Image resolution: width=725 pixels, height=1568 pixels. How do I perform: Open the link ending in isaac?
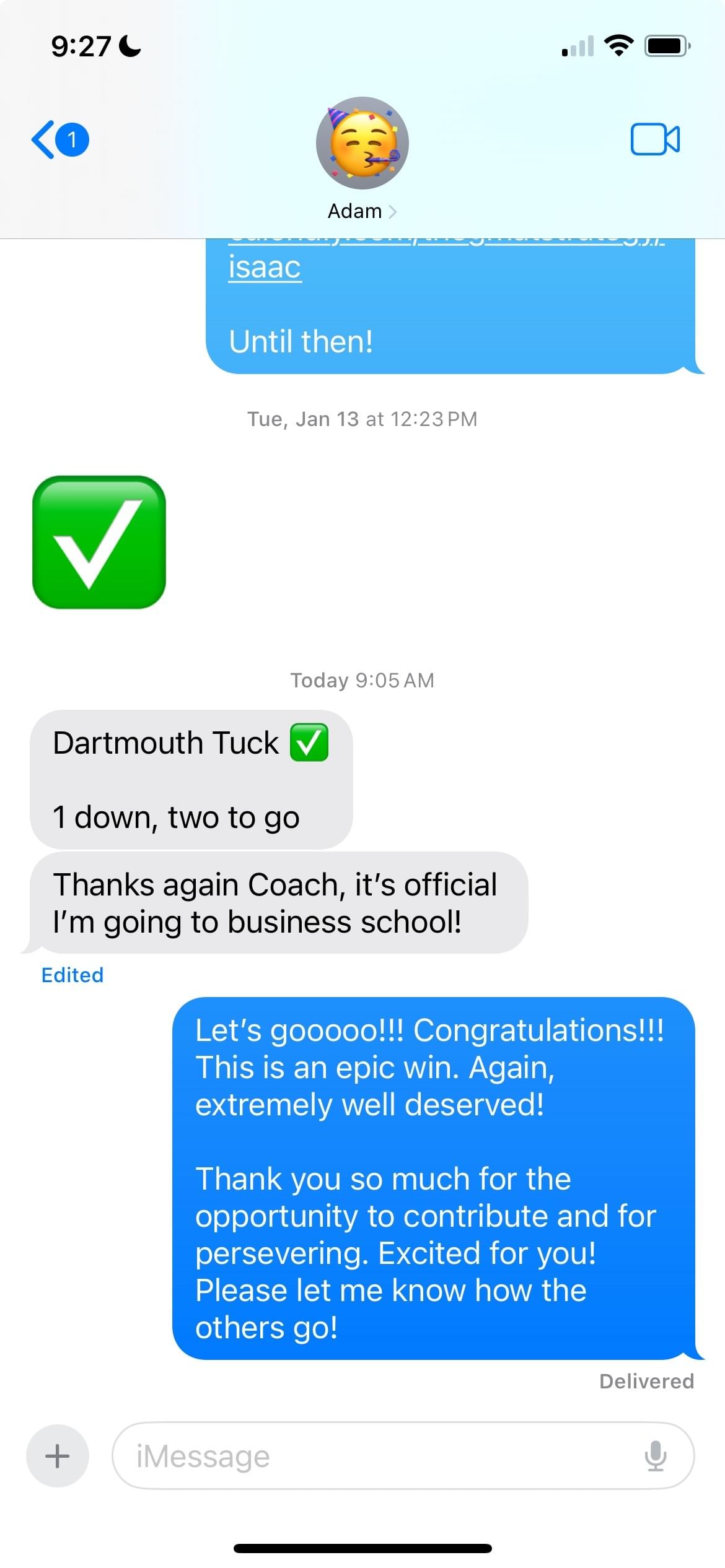coord(265,268)
